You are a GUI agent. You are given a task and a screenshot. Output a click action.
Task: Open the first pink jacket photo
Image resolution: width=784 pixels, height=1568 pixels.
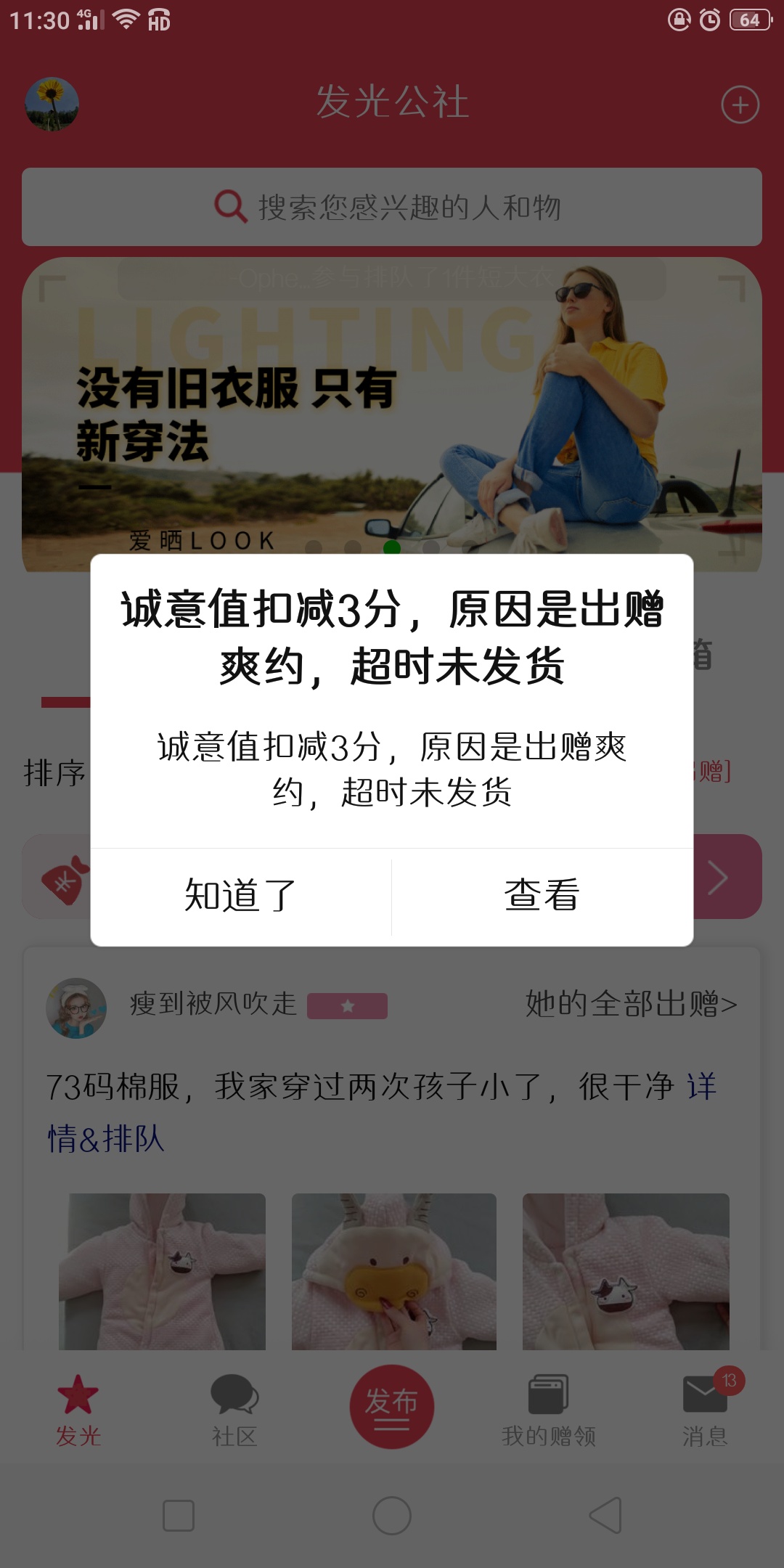point(163,1272)
